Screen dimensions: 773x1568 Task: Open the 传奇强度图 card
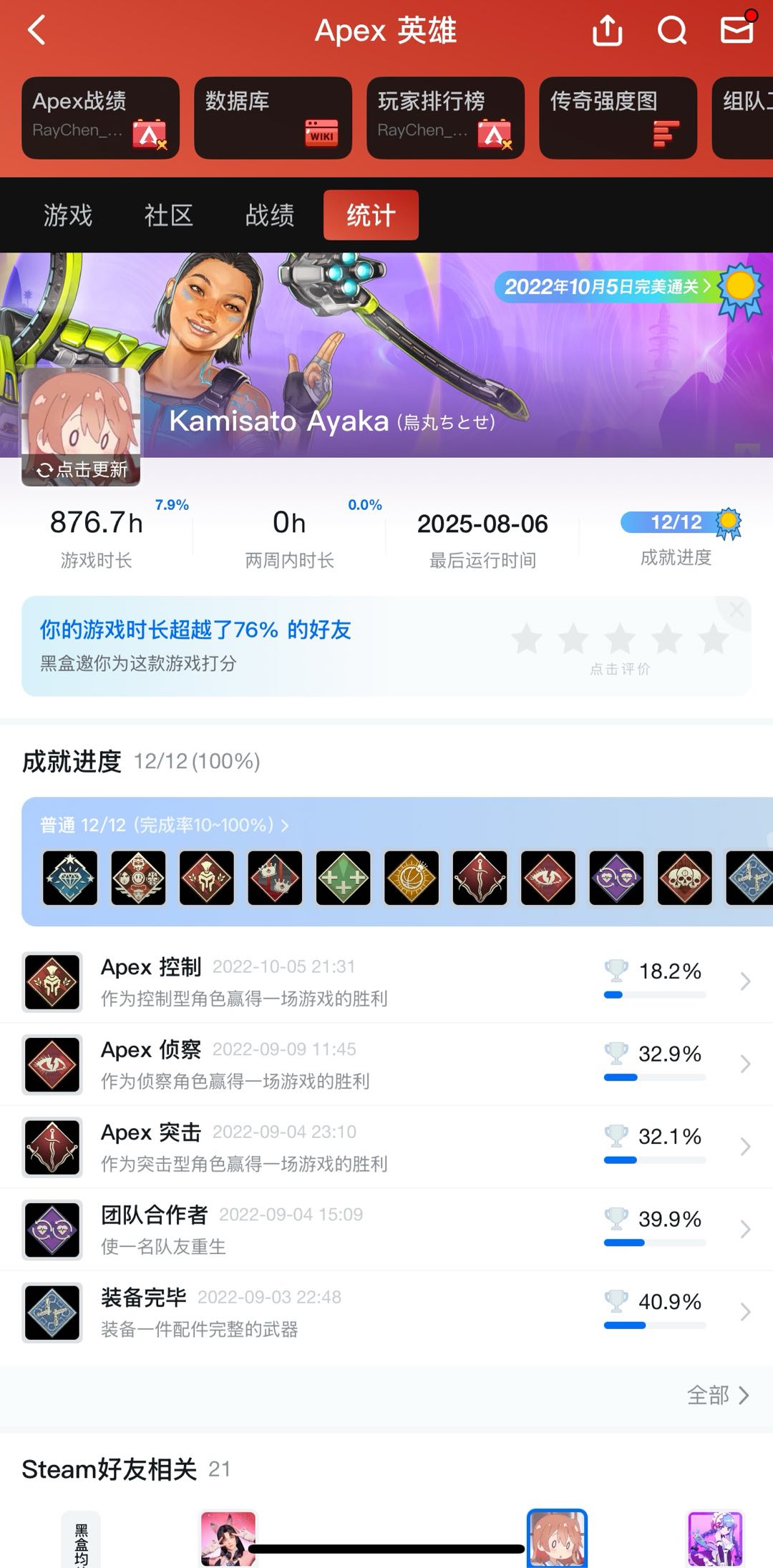[618, 117]
